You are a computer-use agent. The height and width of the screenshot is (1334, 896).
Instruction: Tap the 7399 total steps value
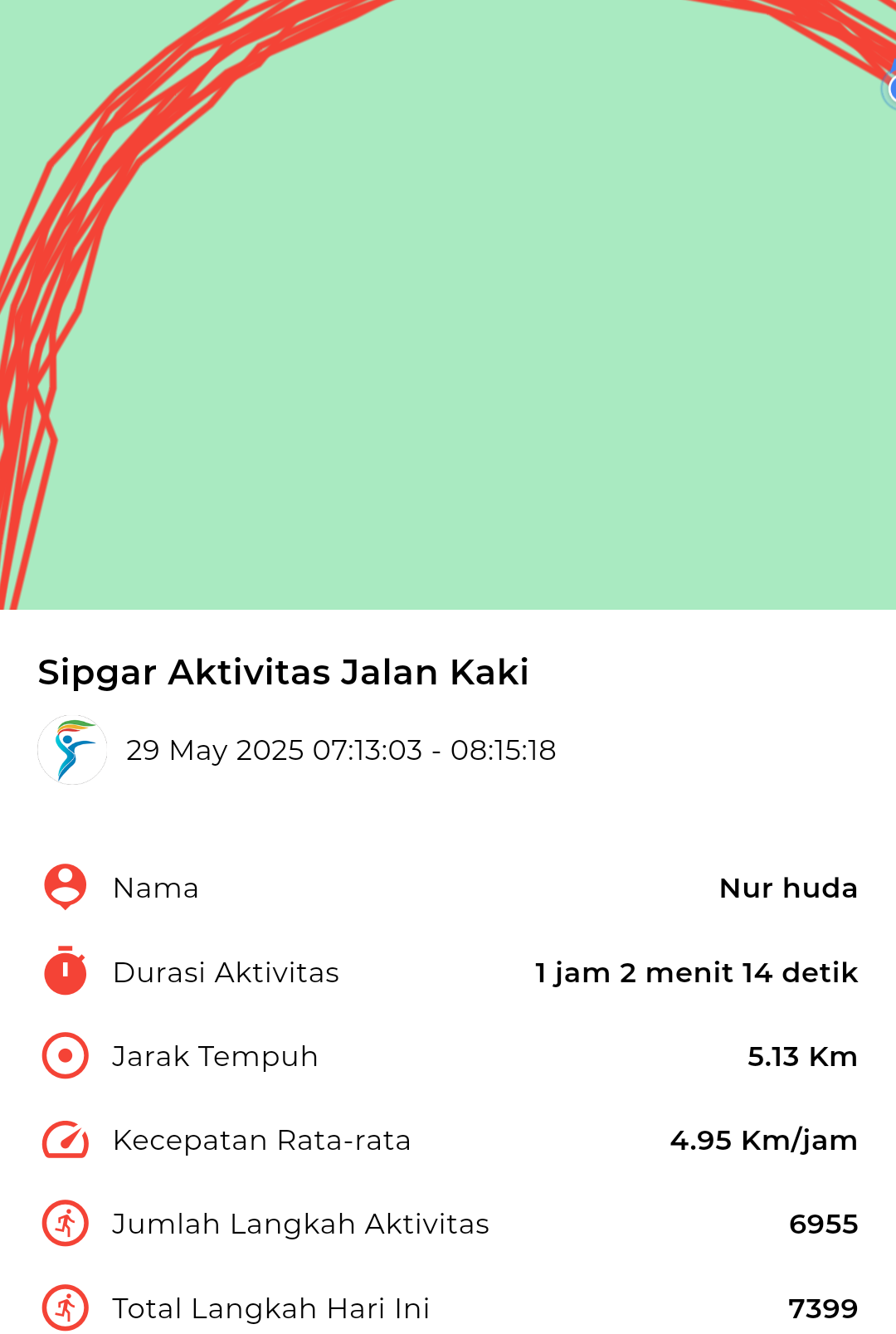tap(824, 1307)
